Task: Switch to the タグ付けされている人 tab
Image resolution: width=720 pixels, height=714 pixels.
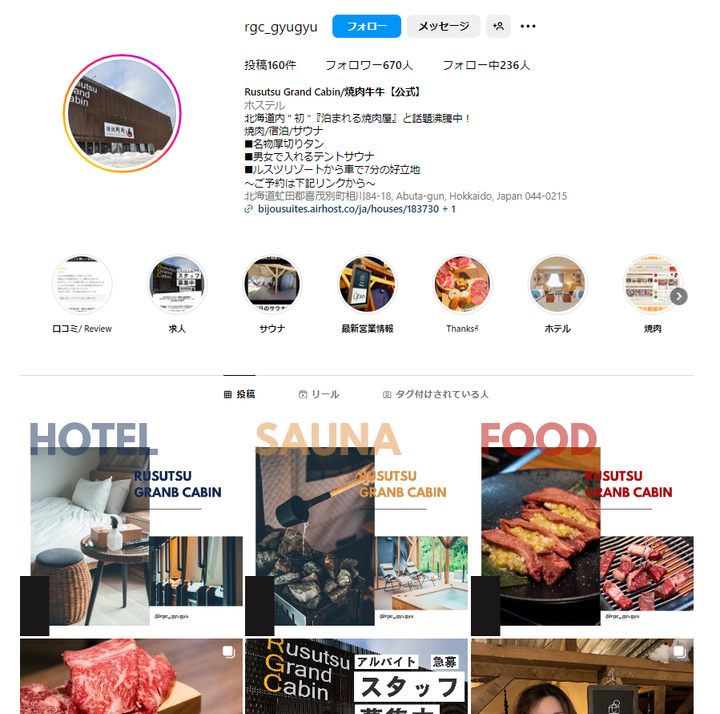Action: 435,395
